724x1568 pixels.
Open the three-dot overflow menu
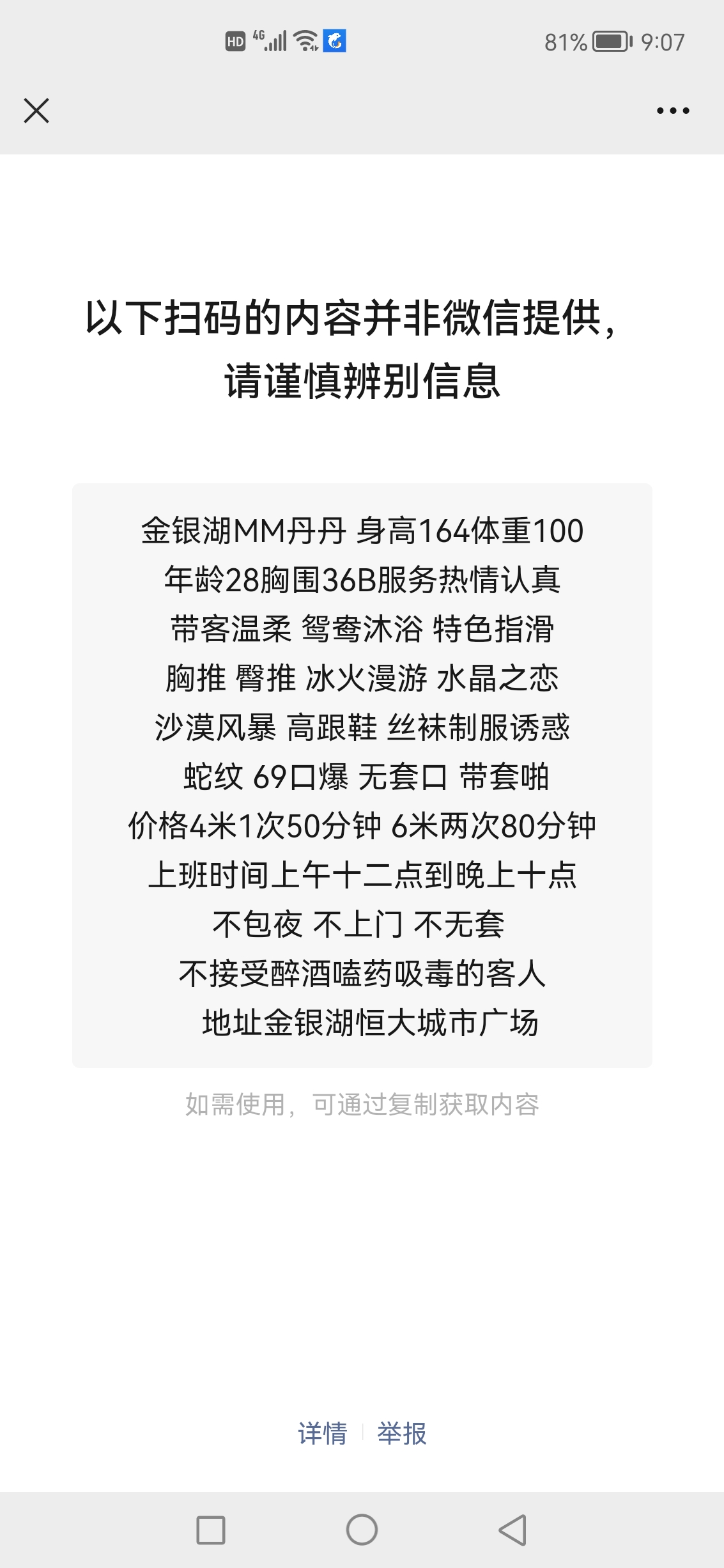tap(673, 111)
